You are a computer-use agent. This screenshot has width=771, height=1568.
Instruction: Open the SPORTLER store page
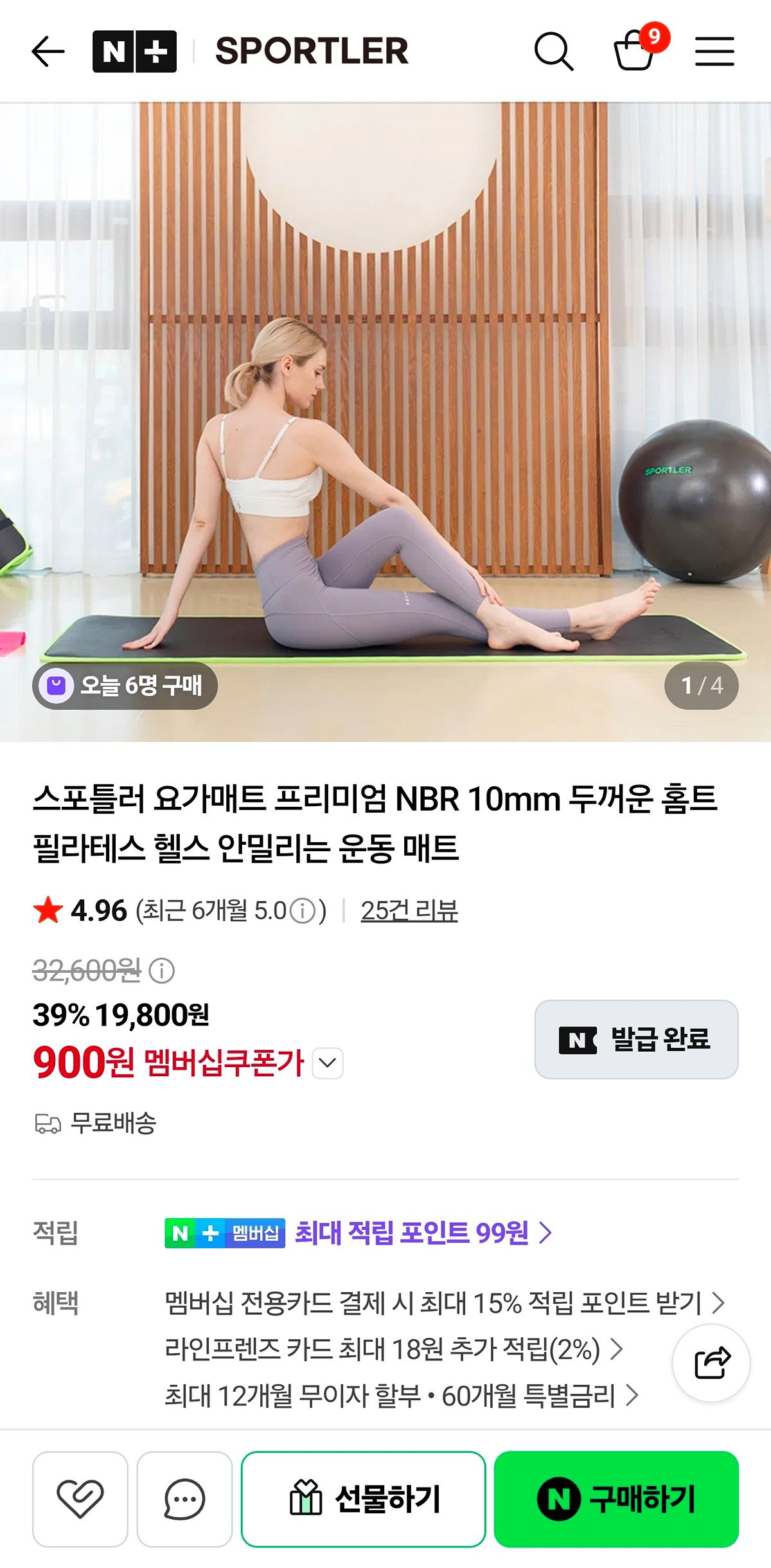312,51
